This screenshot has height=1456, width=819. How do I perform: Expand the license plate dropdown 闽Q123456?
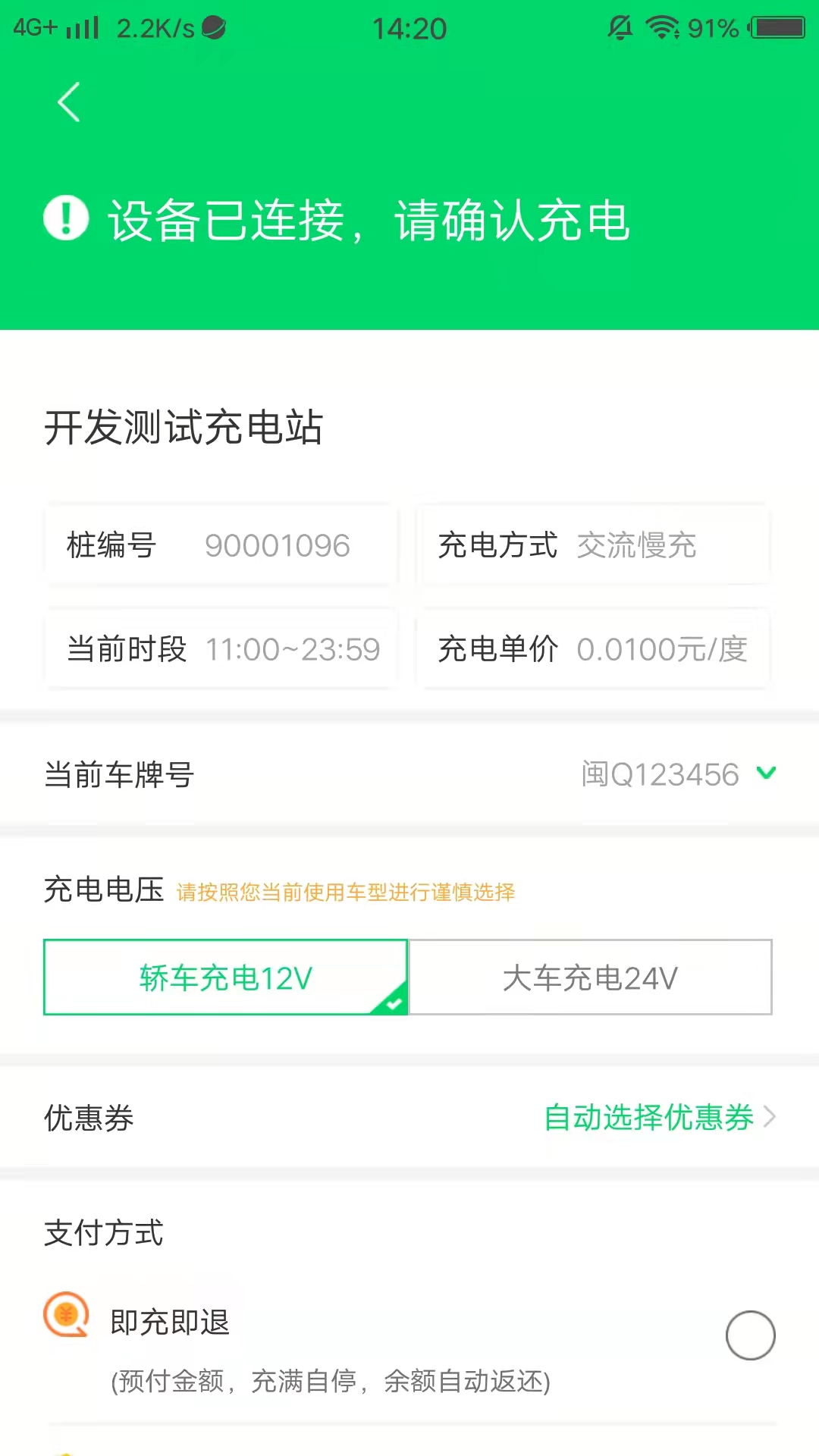(x=679, y=774)
